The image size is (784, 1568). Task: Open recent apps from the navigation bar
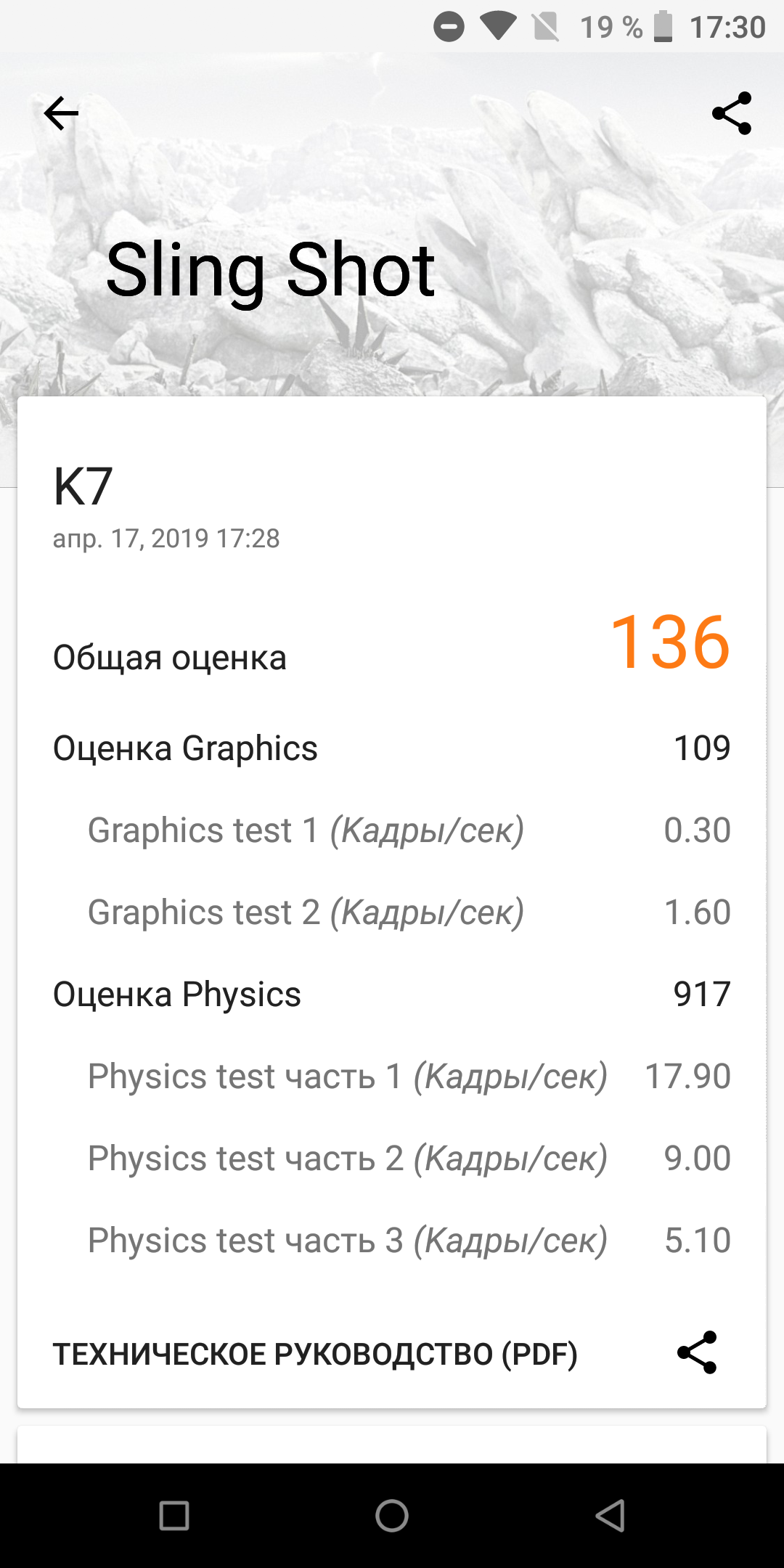(174, 1516)
